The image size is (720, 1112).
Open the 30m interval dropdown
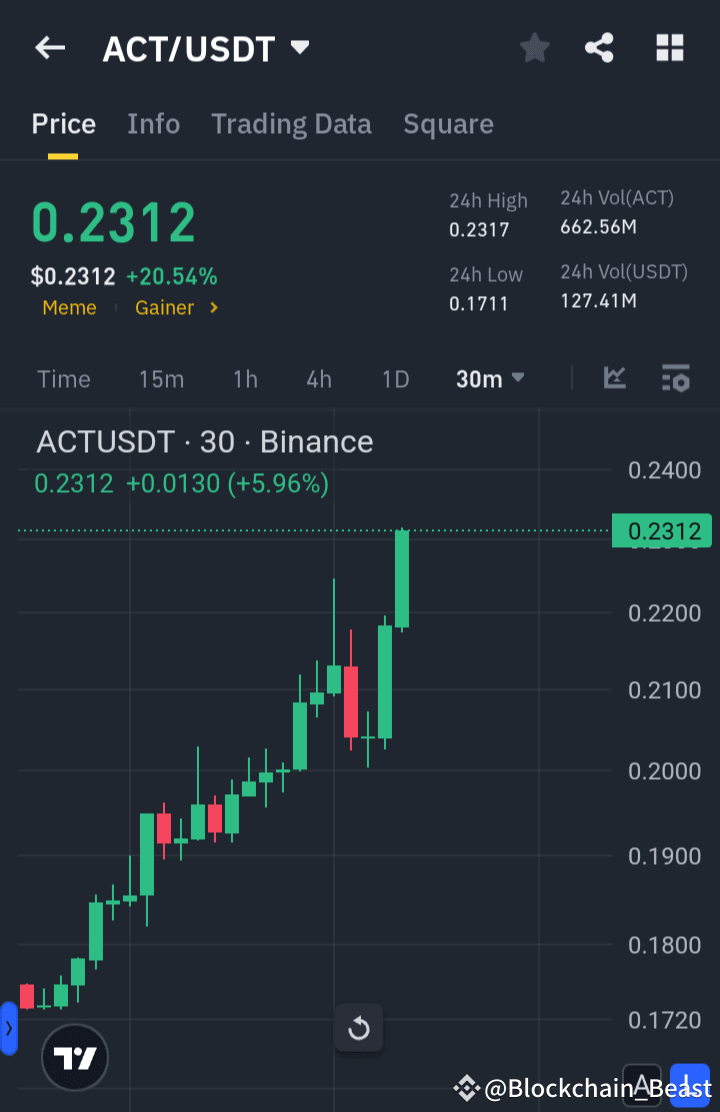tap(490, 379)
